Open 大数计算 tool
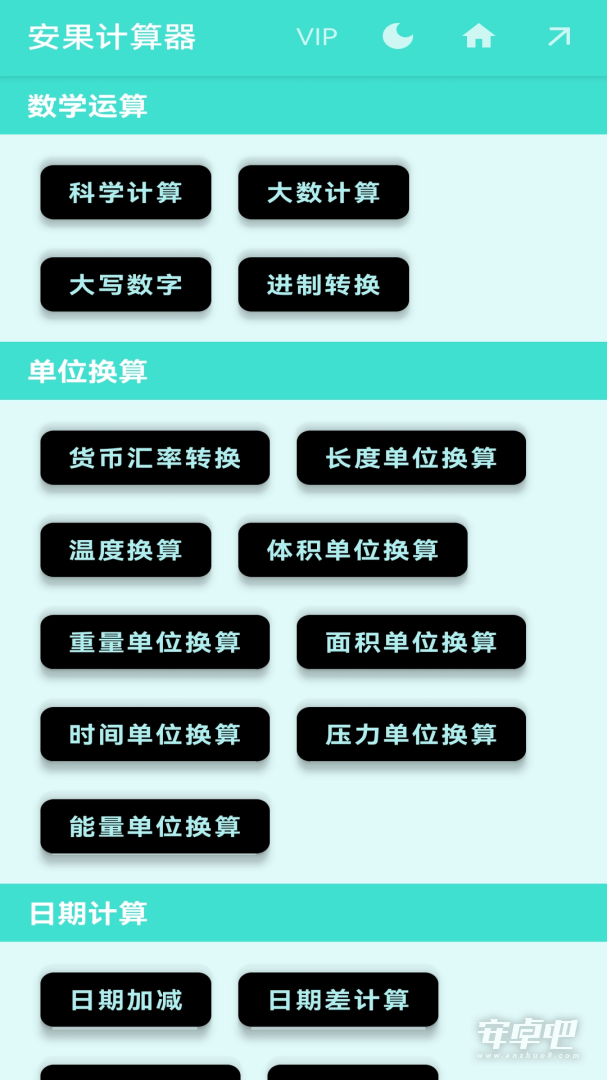 (x=323, y=192)
